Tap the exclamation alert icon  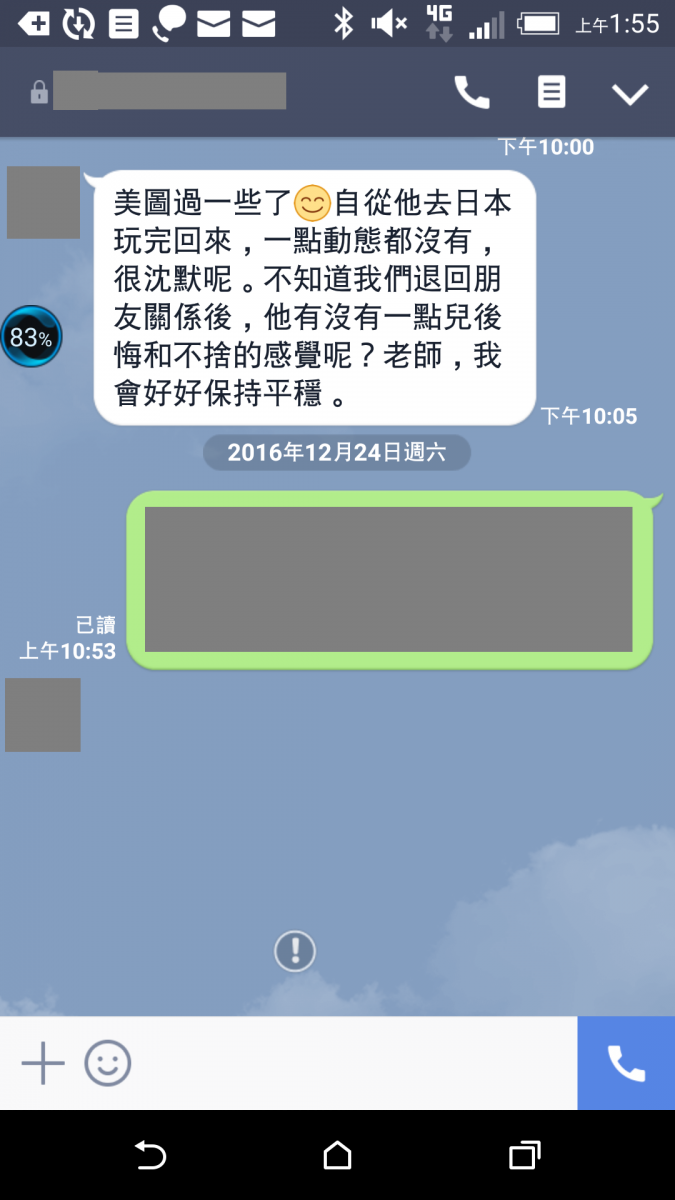click(x=295, y=950)
